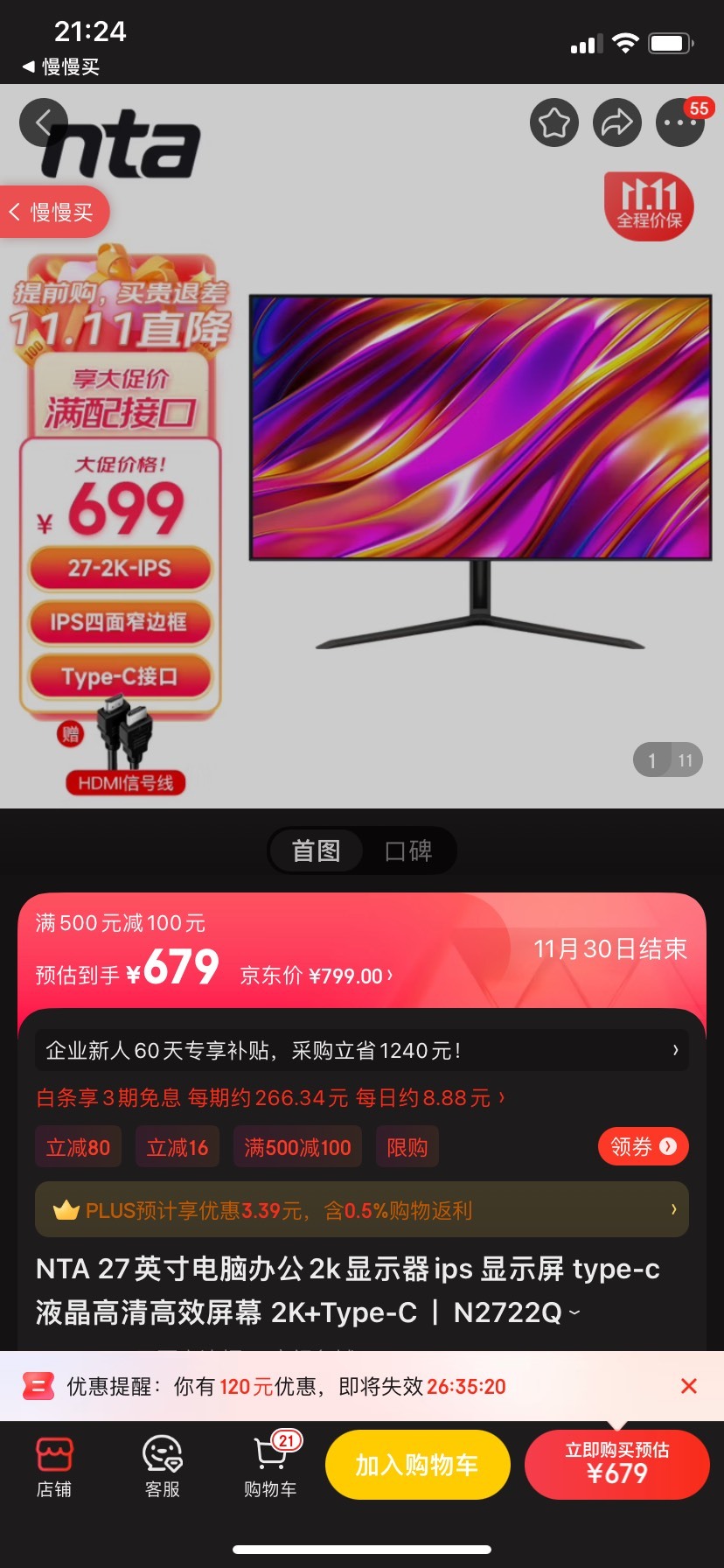The height and width of the screenshot is (1568, 724).
Task: Tap 加入购物车 button
Action: pos(417,1465)
